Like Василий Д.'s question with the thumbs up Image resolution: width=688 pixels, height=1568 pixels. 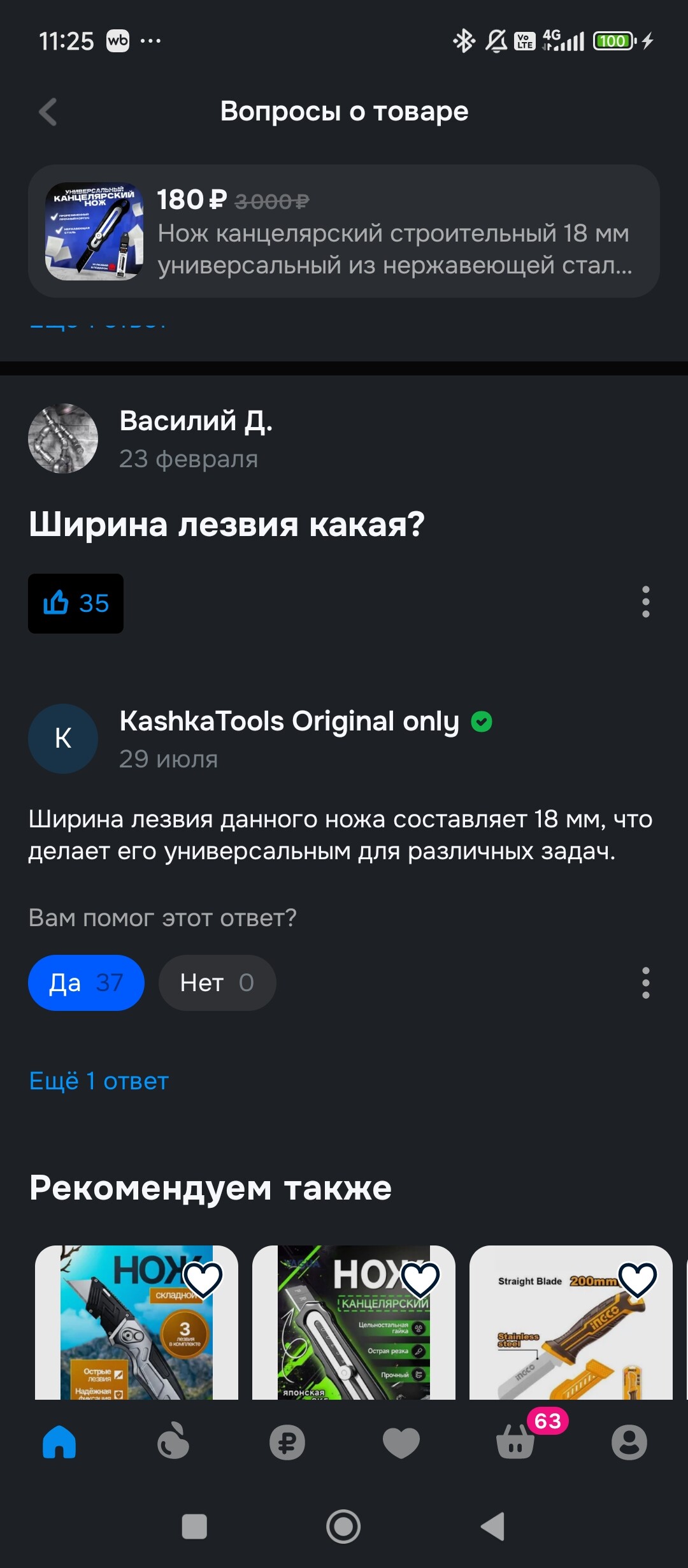click(x=76, y=603)
